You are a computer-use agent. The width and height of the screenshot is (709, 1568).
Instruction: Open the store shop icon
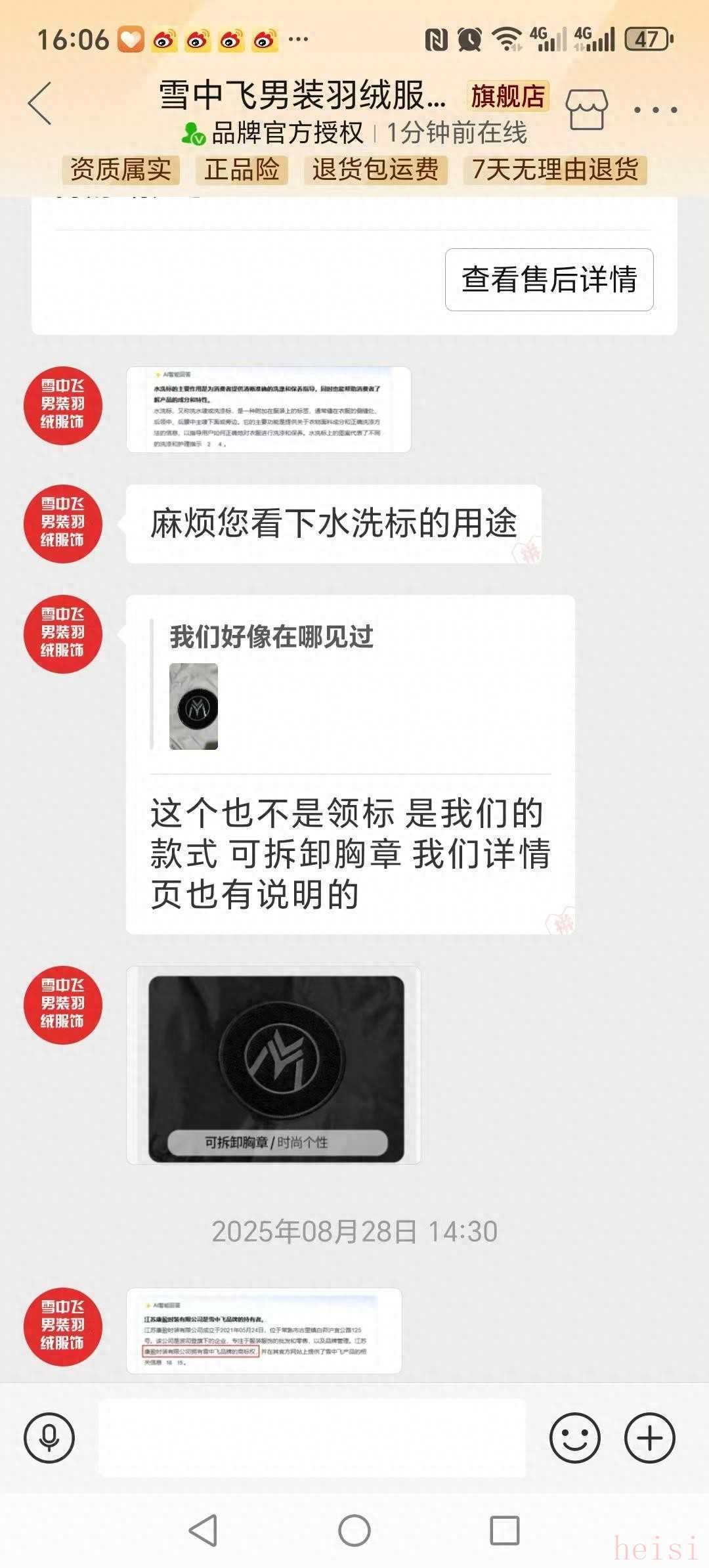tap(587, 109)
